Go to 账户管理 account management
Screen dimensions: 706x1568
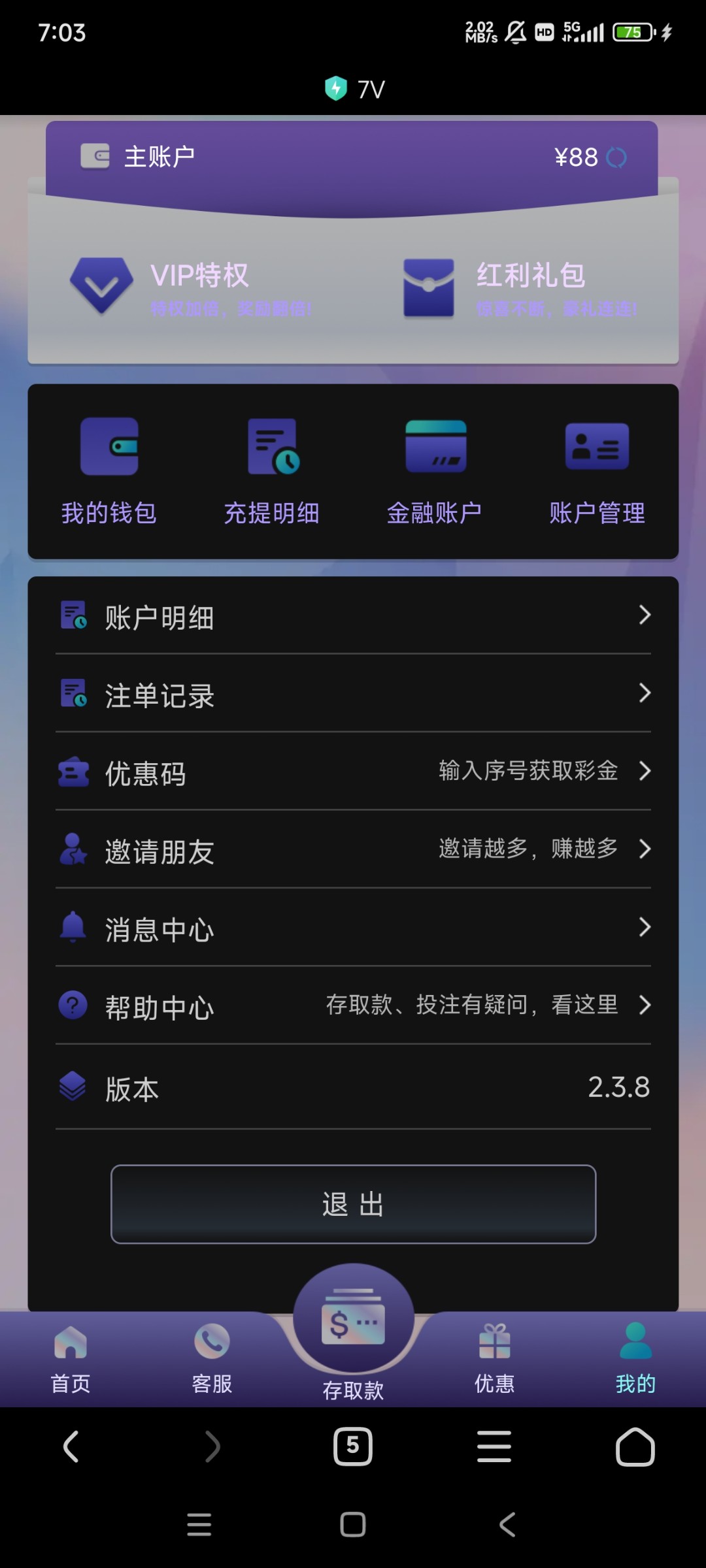tap(597, 472)
